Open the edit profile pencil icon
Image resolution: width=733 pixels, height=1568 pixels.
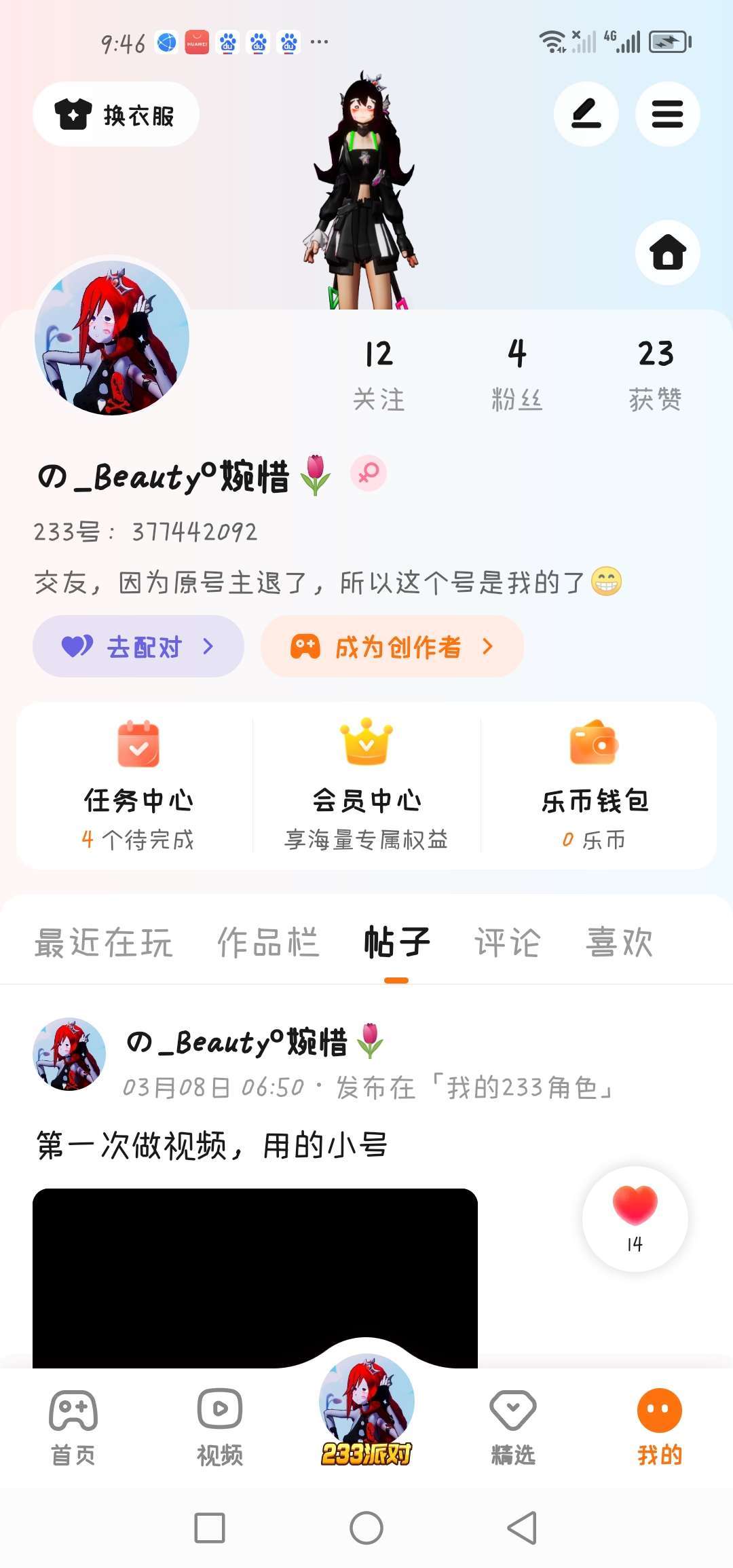tap(586, 114)
